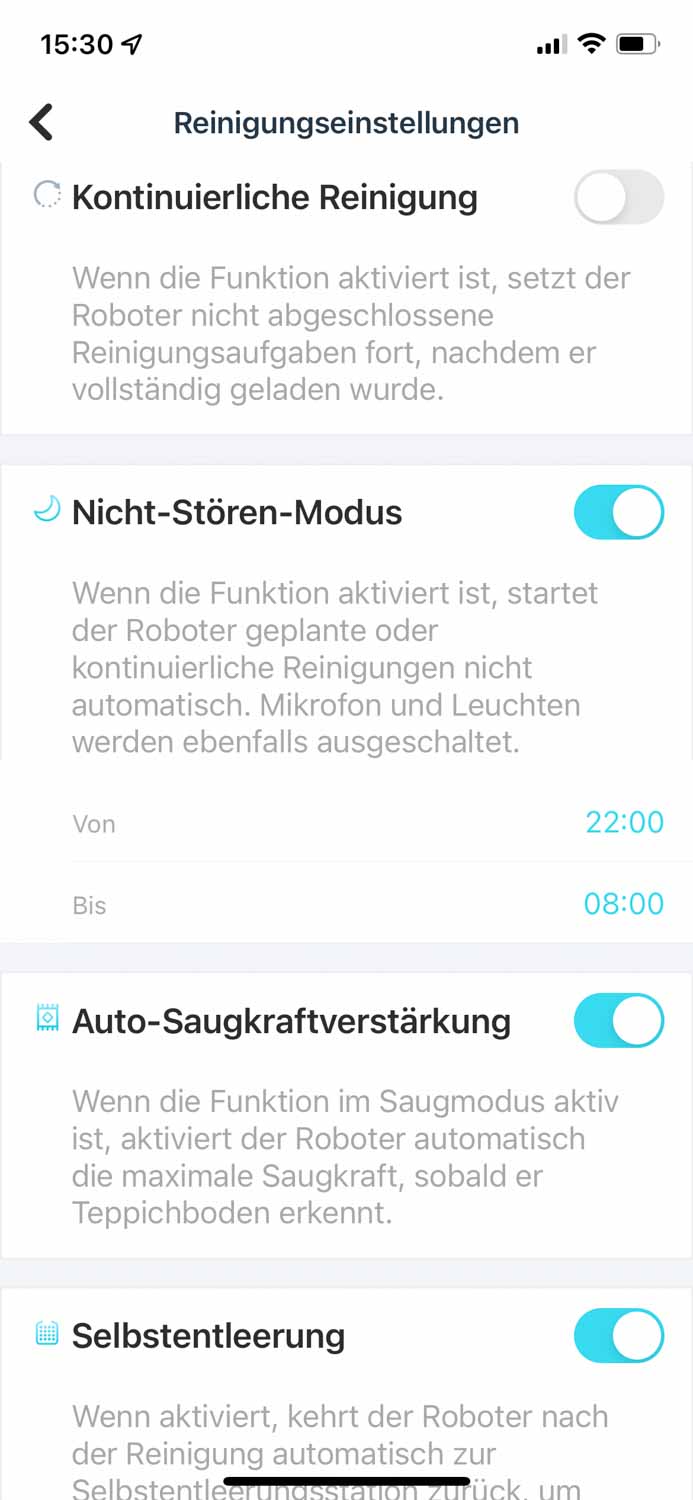Disable Auto-Saugkraftverstärkung
The height and width of the screenshot is (1500, 693).
click(618, 1020)
